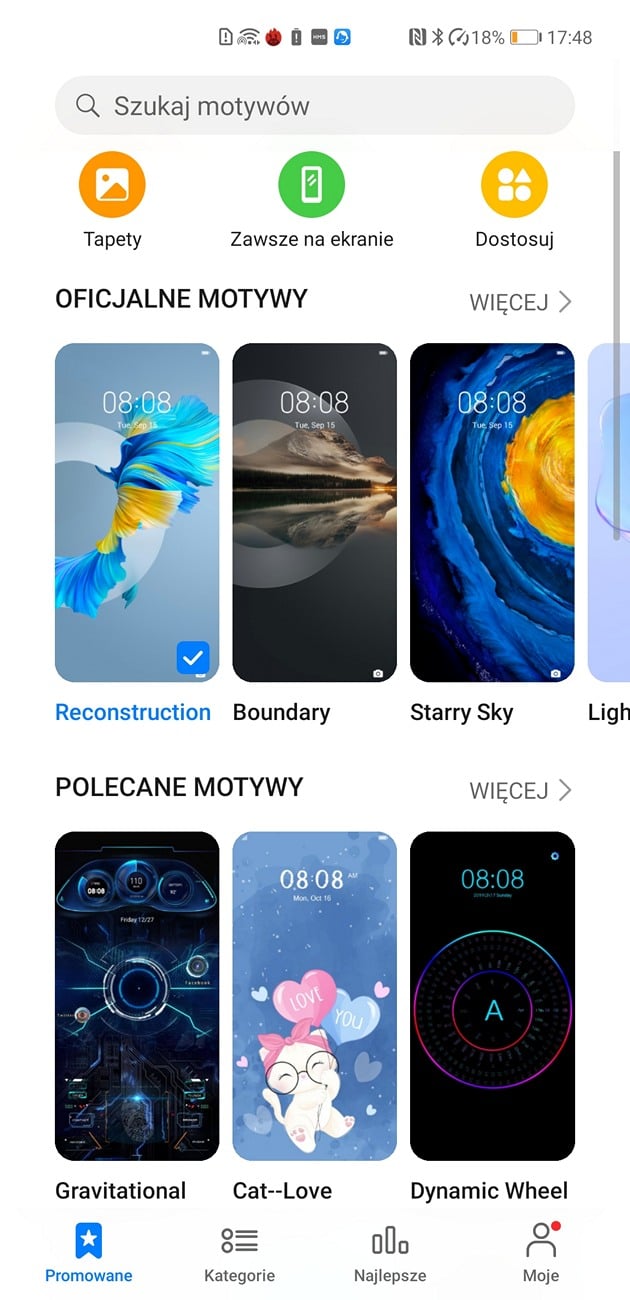Open the Boundary theme
The image size is (630, 1300).
coord(314,513)
